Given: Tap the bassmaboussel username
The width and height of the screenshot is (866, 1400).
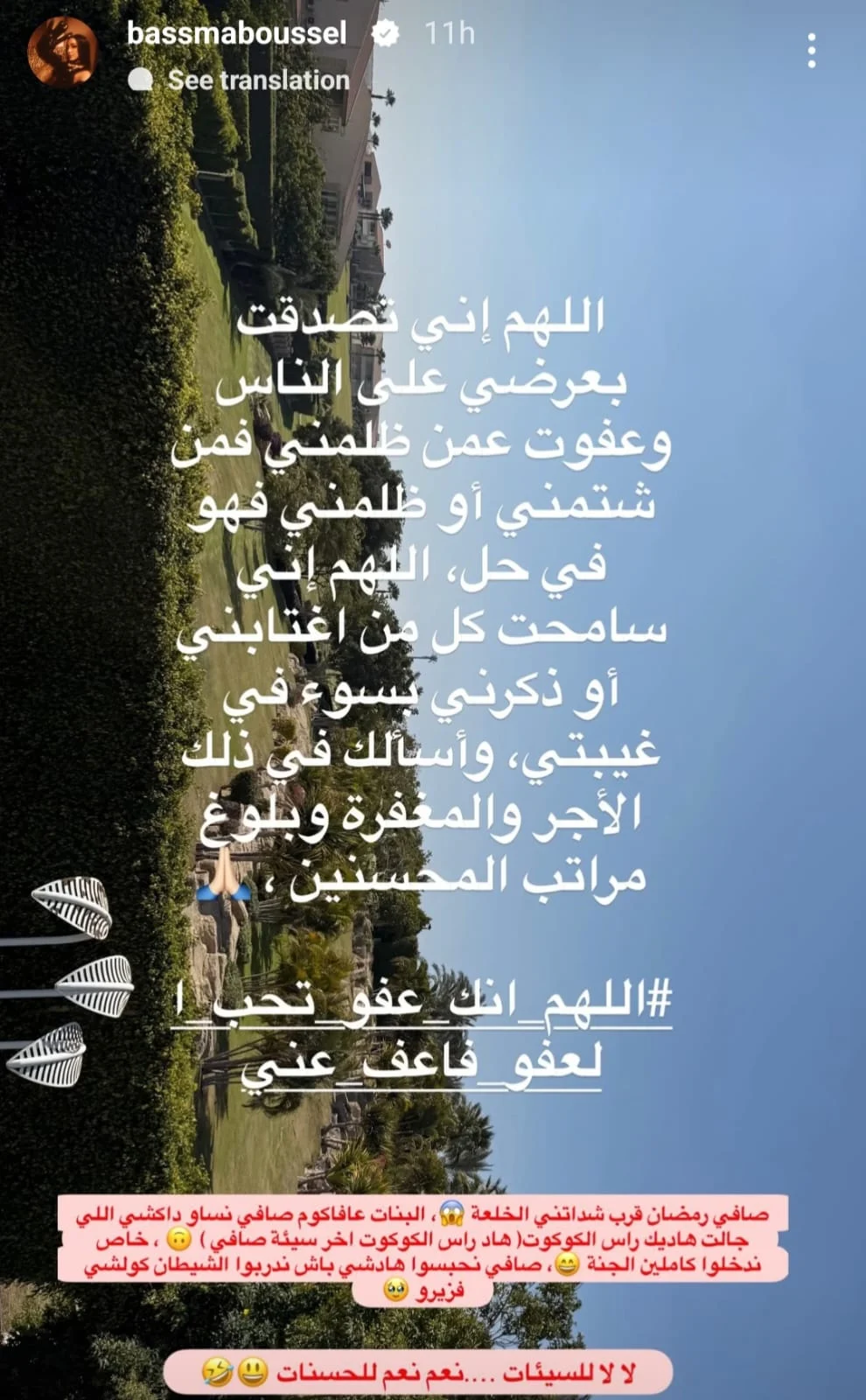Looking at the screenshot, I should click(x=236, y=33).
